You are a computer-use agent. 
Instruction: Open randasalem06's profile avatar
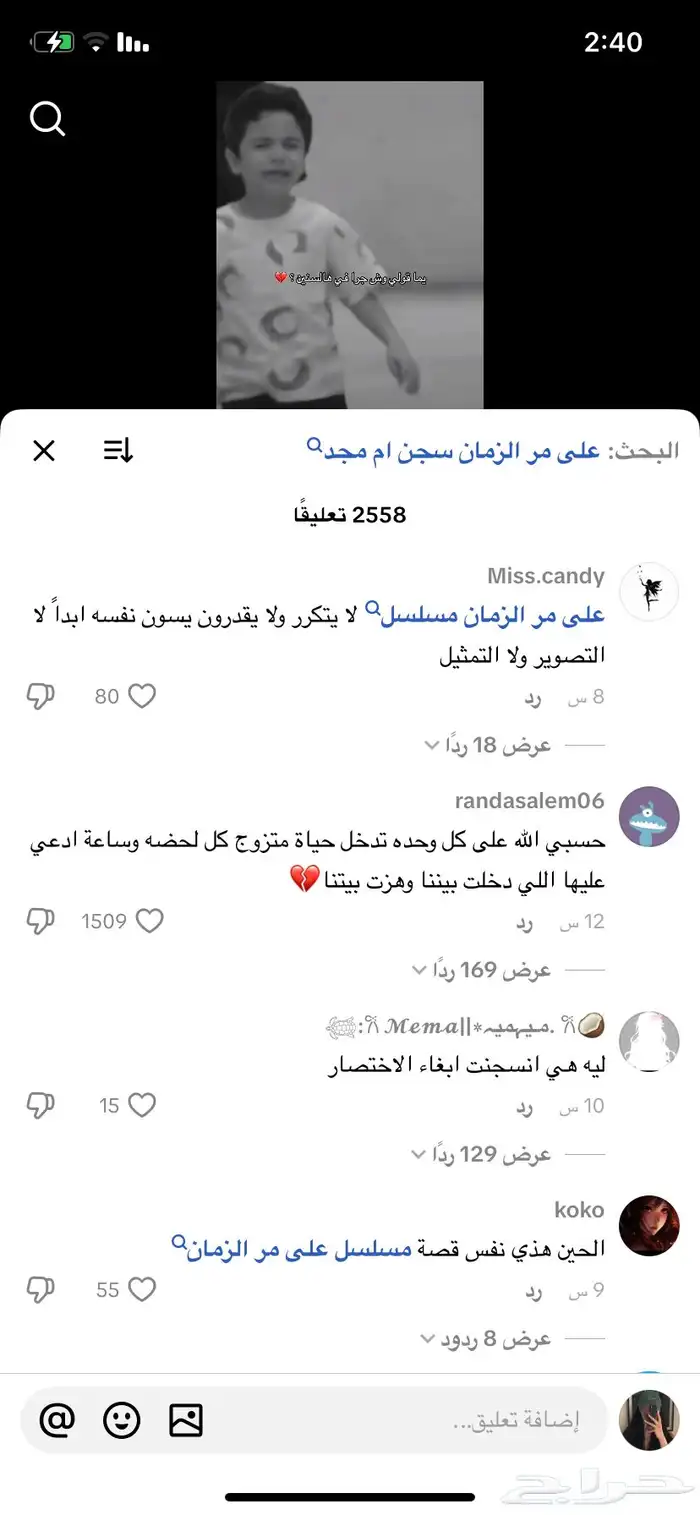[649, 817]
